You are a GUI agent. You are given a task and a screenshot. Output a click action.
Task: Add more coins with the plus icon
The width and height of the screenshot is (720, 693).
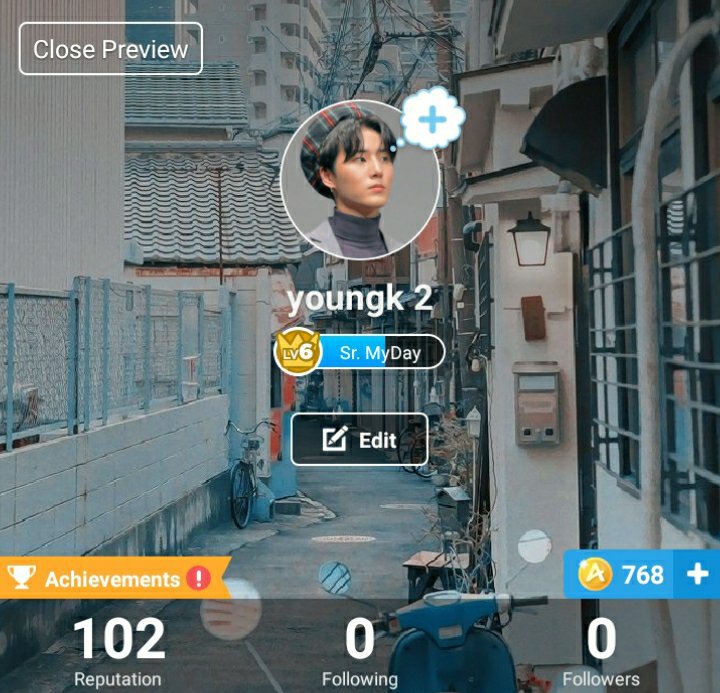[697, 574]
